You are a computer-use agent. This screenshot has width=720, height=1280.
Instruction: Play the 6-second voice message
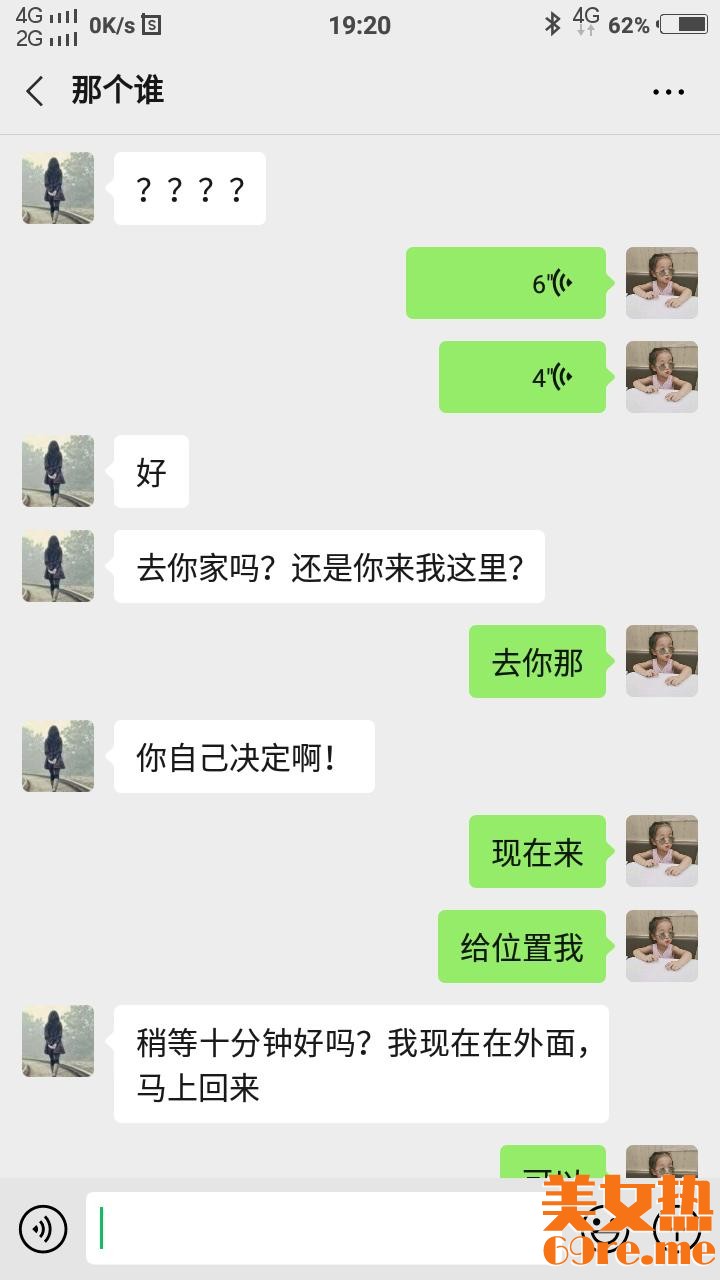point(506,283)
